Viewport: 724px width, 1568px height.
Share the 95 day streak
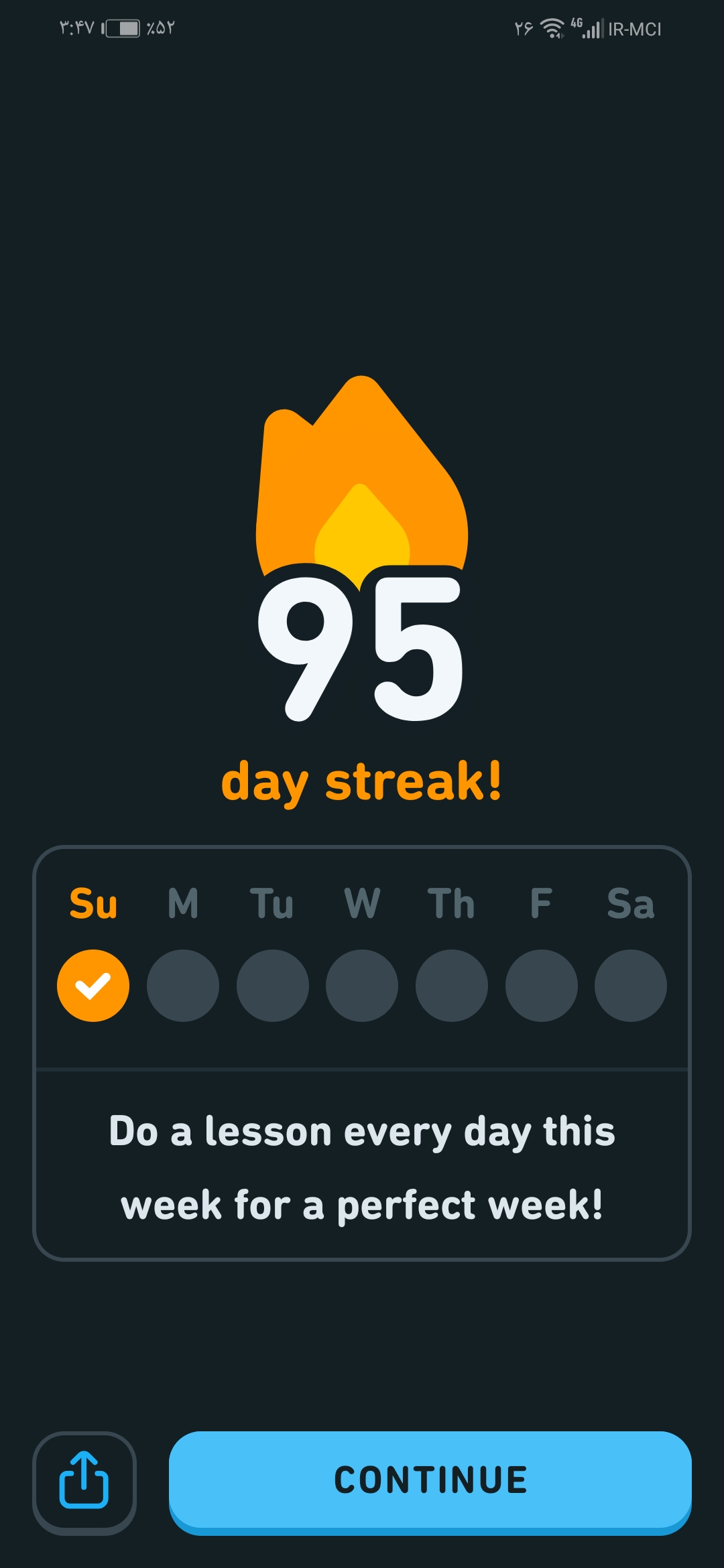pyautogui.click(x=84, y=1482)
